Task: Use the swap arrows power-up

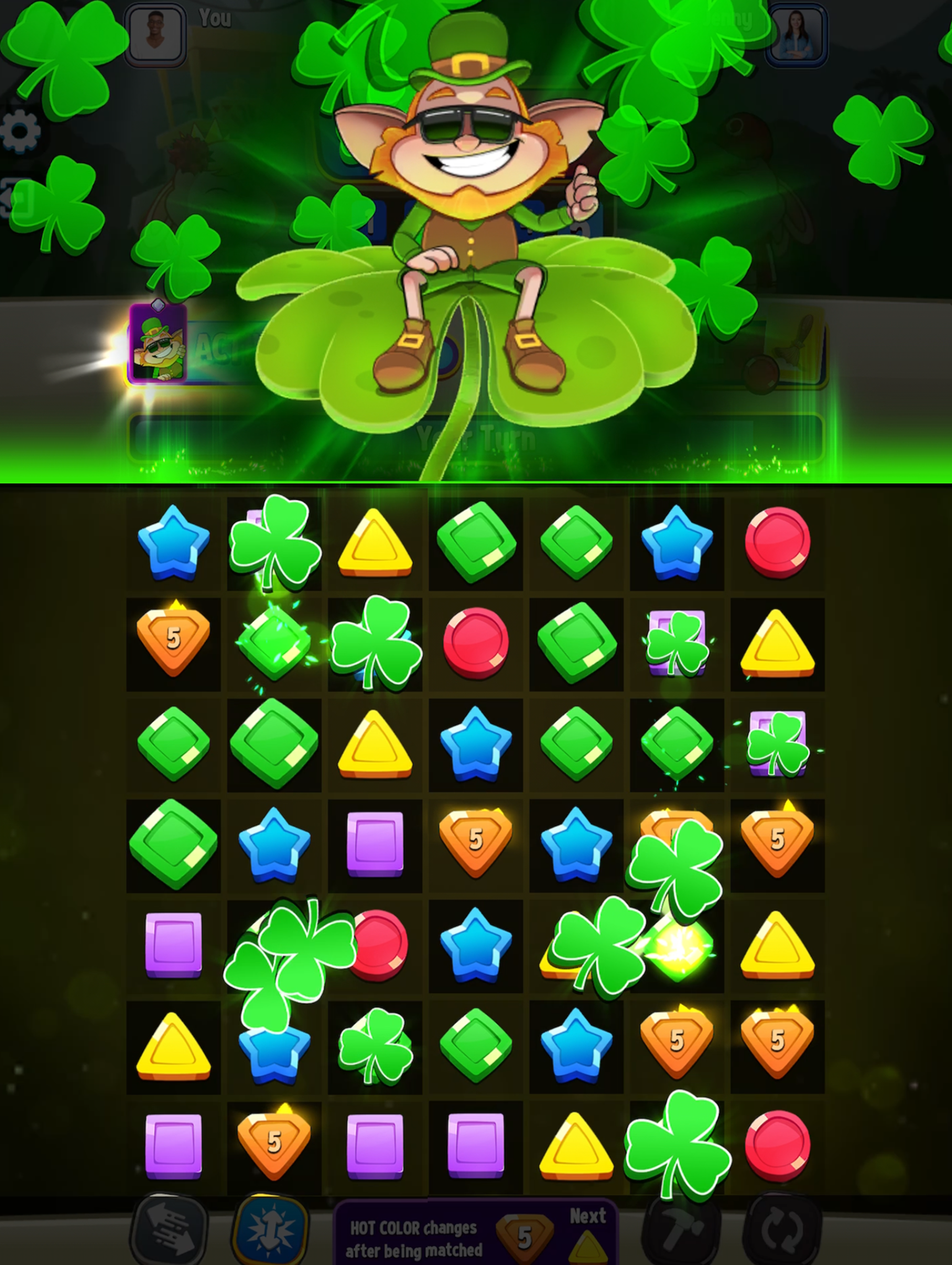Action: click(170, 1230)
